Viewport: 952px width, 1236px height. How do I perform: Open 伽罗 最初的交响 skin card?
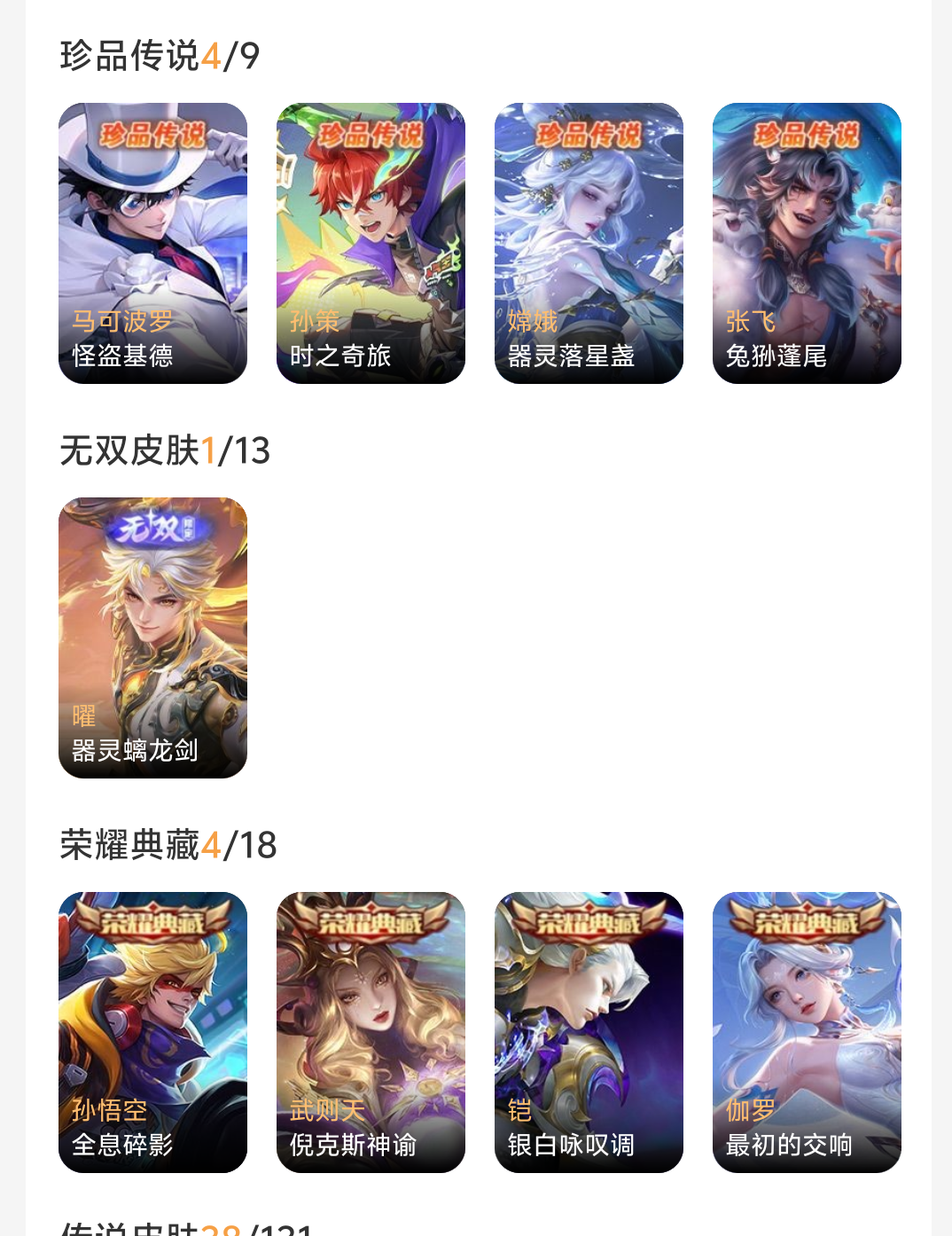pos(807,1032)
